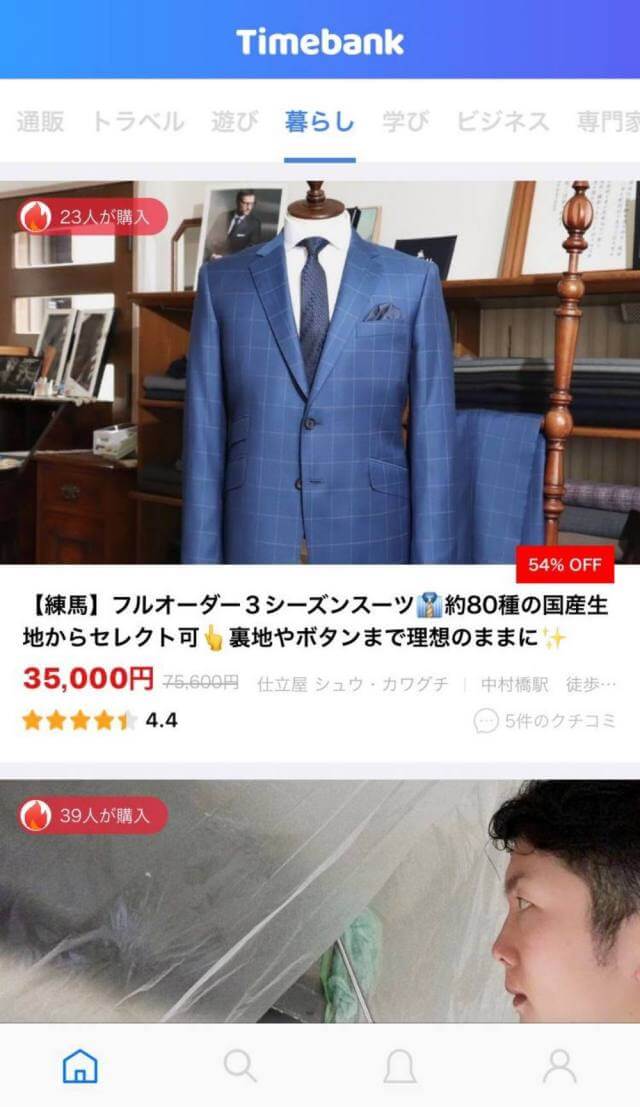The width and height of the screenshot is (640, 1107).
Task: View the 5件のクチコミ reviews
Action: pos(545,721)
